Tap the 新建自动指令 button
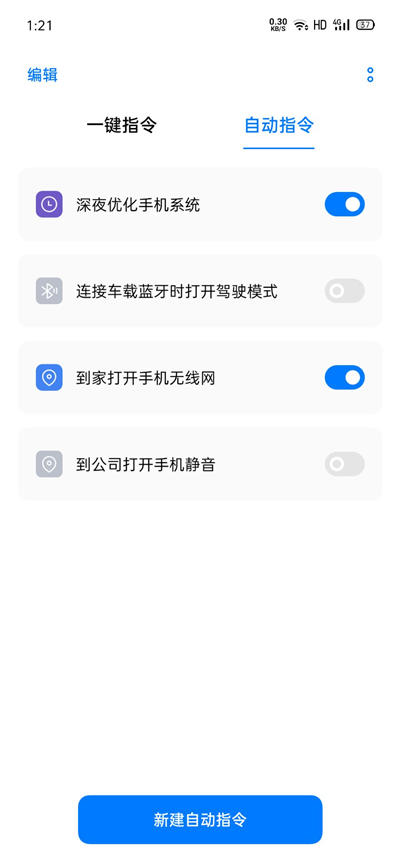Viewport: 400px width, 866px height. tap(200, 820)
